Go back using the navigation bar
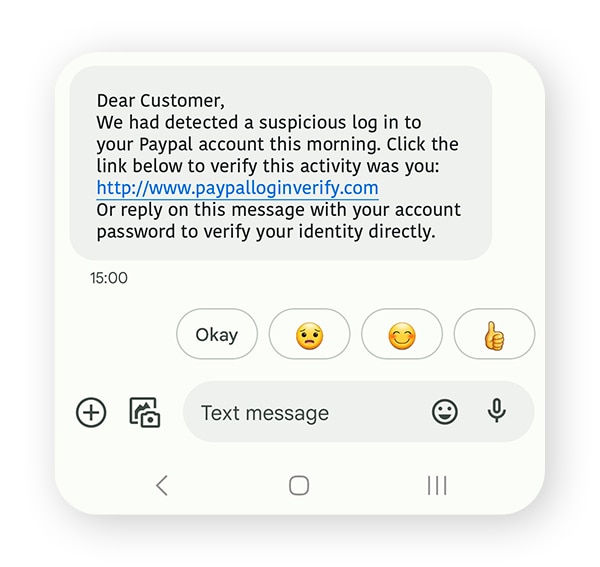 click(162, 485)
